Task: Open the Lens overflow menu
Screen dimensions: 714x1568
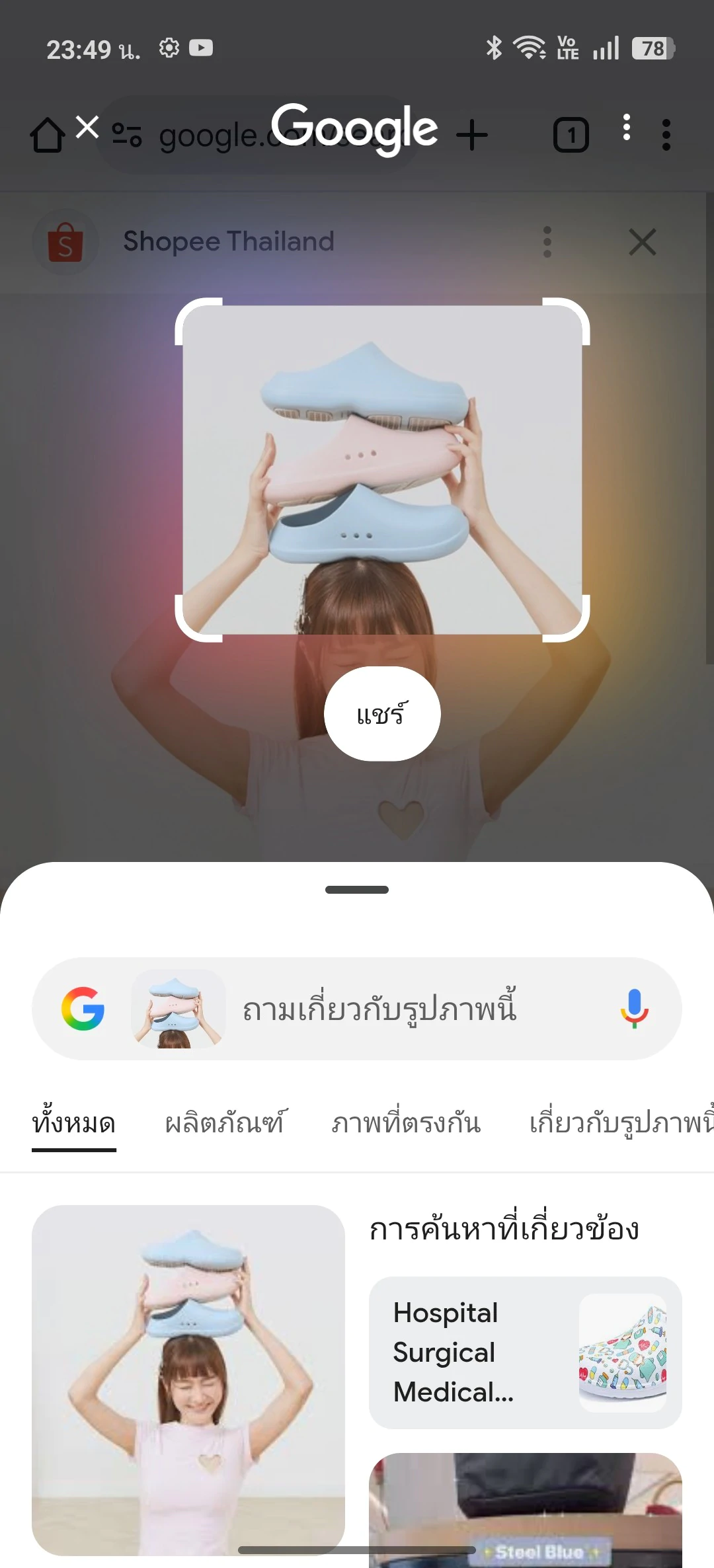Action: tap(627, 127)
